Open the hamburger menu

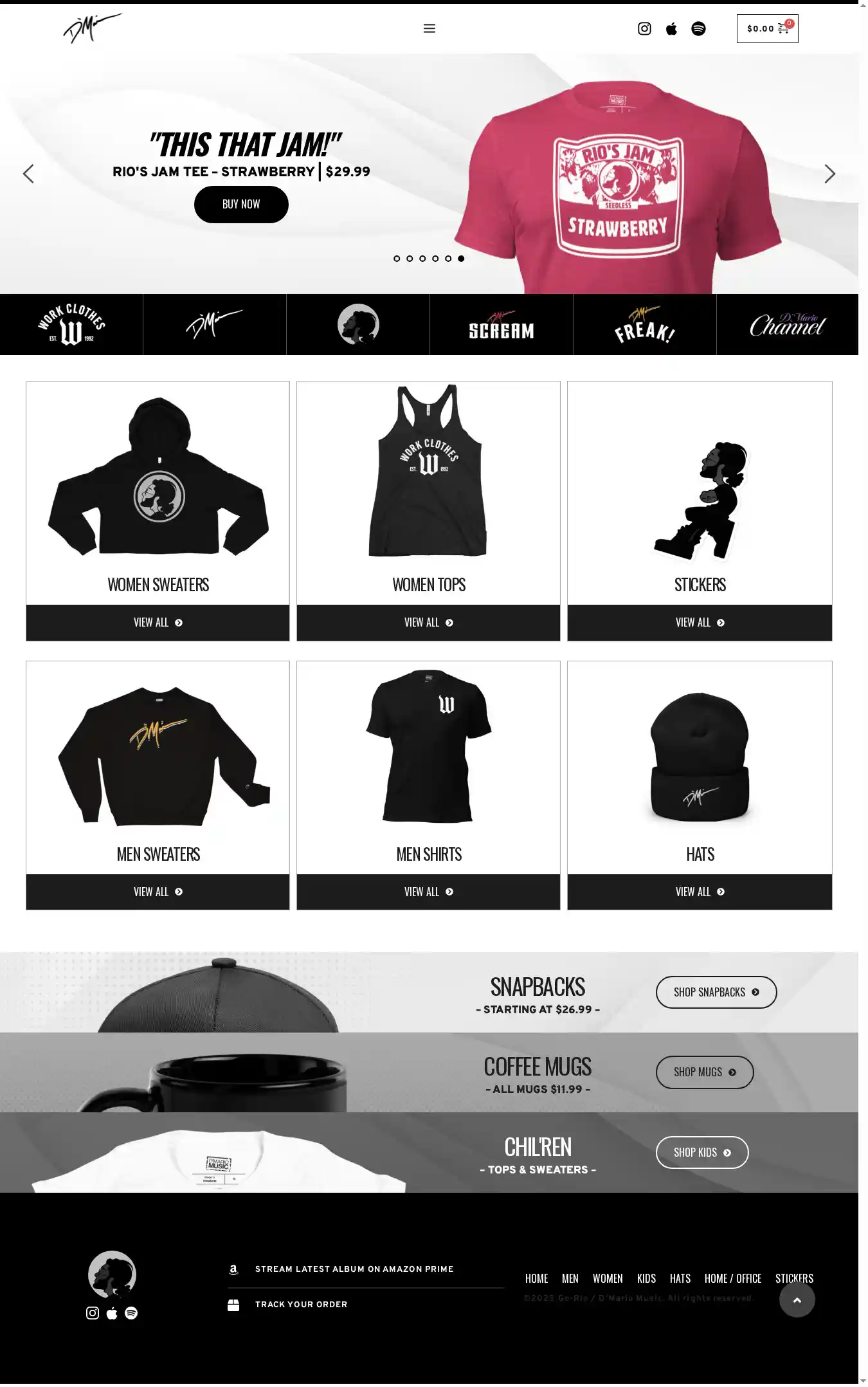coord(429,28)
